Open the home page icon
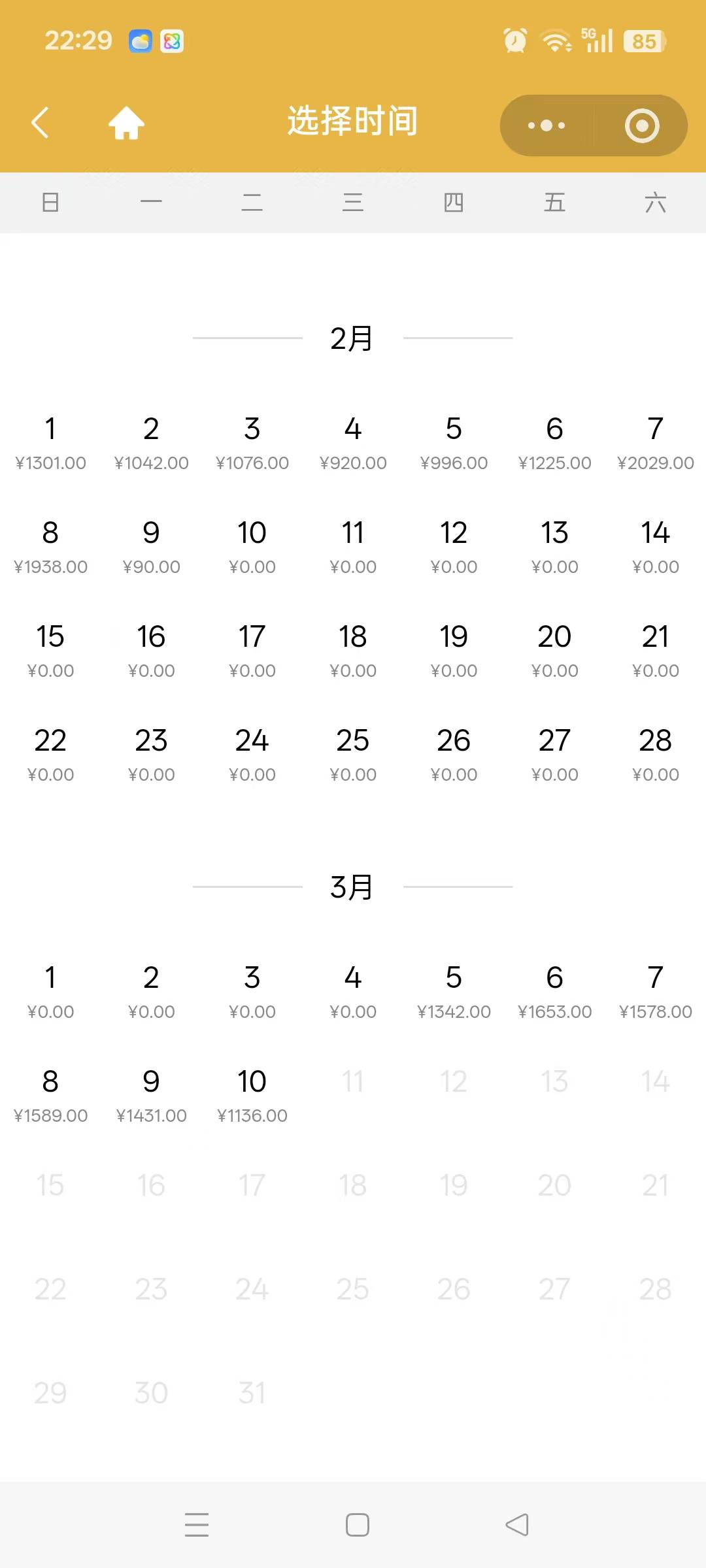Screen dimensions: 706x1568 click(126, 123)
